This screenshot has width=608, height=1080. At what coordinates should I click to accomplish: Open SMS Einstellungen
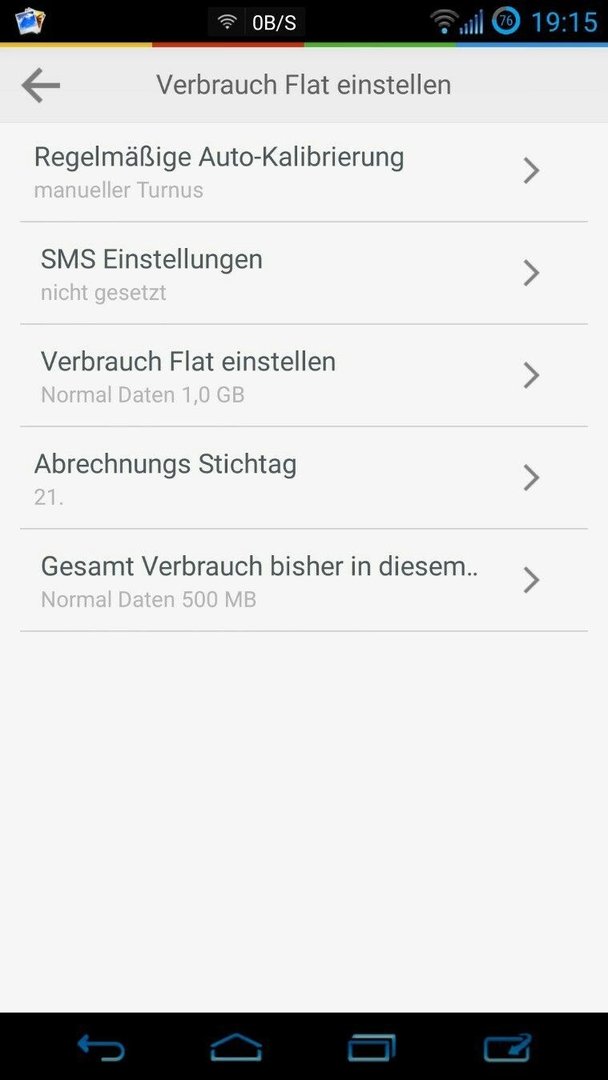point(304,273)
